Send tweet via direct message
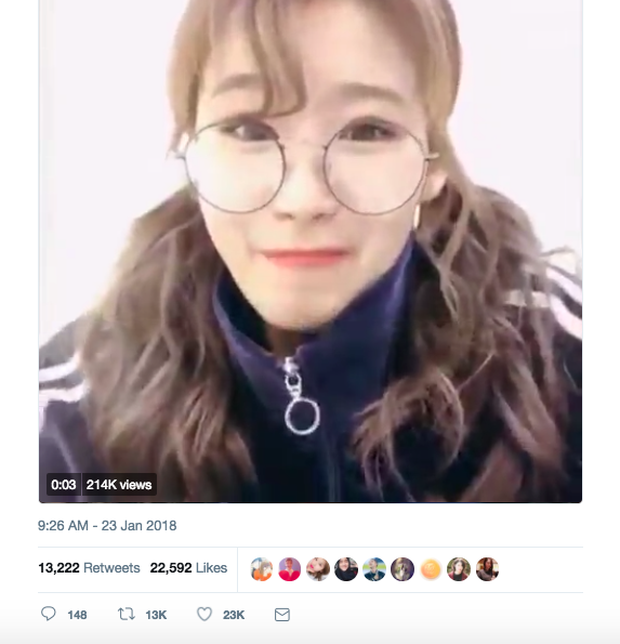The image size is (620, 644). (x=282, y=614)
